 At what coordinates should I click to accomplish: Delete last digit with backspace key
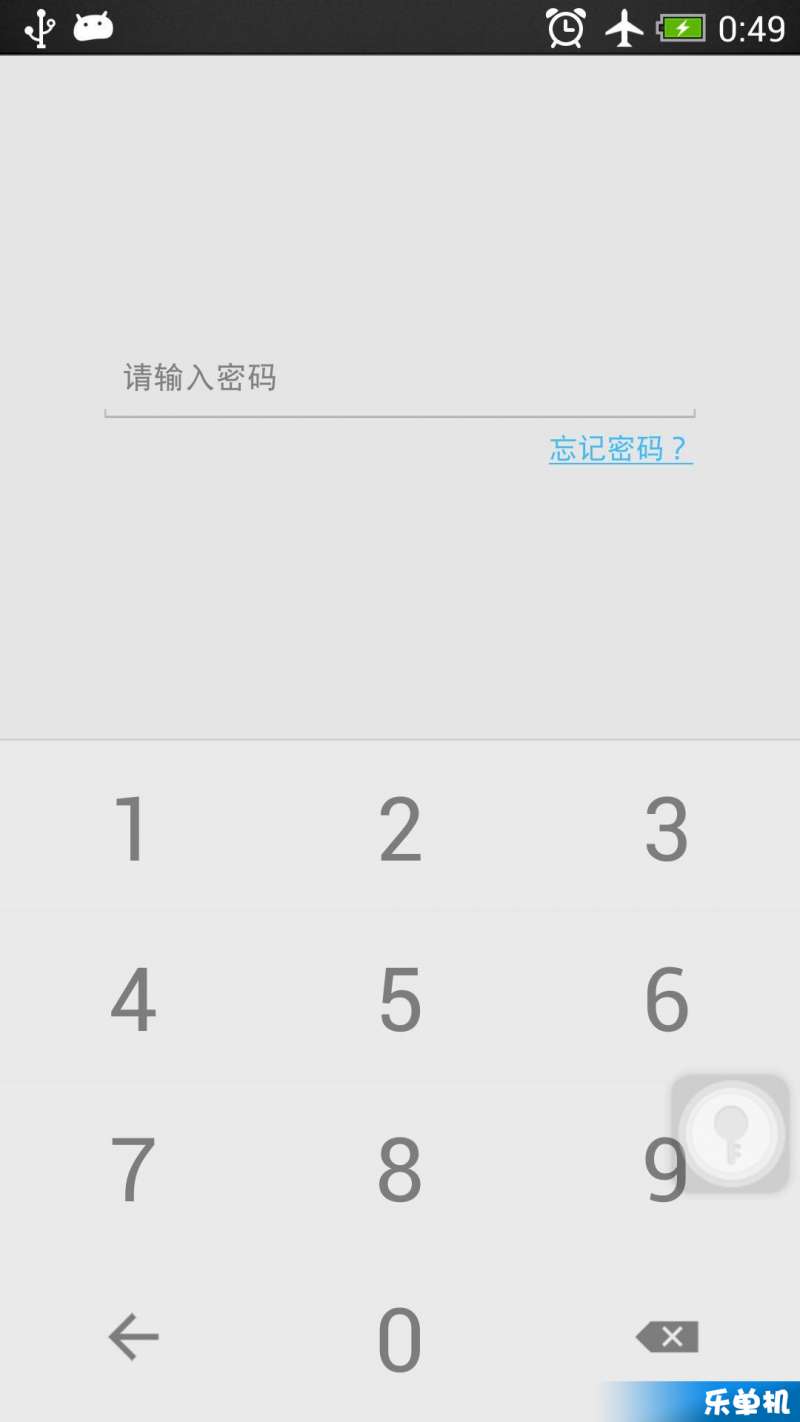pyautogui.click(x=666, y=1337)
